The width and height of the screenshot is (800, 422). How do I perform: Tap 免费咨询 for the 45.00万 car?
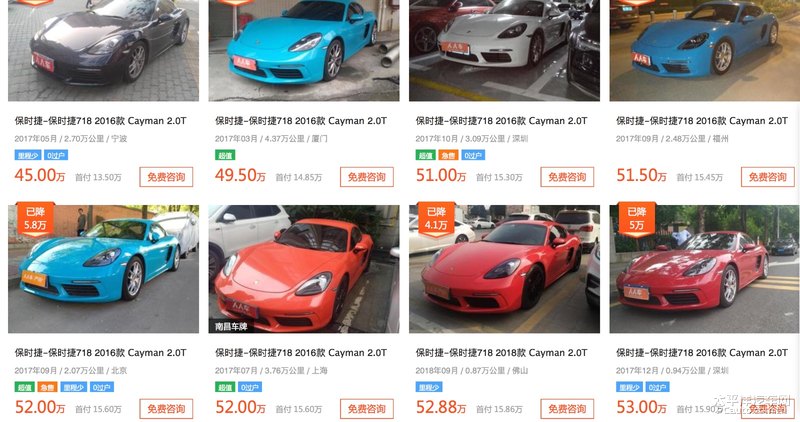[x=166, y=177]
